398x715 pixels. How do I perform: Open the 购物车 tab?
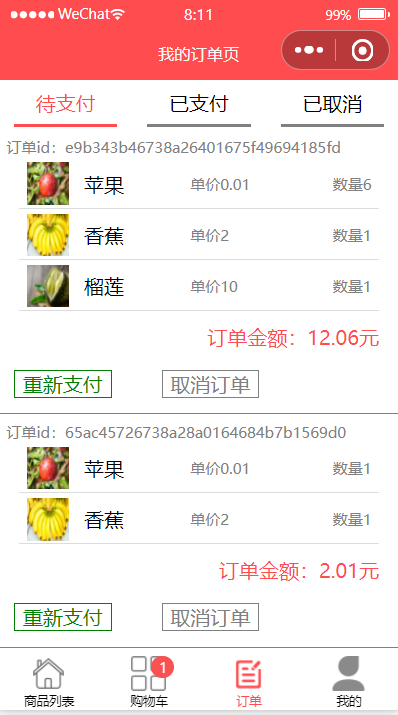pyautogui.click(x=149, y=682)
